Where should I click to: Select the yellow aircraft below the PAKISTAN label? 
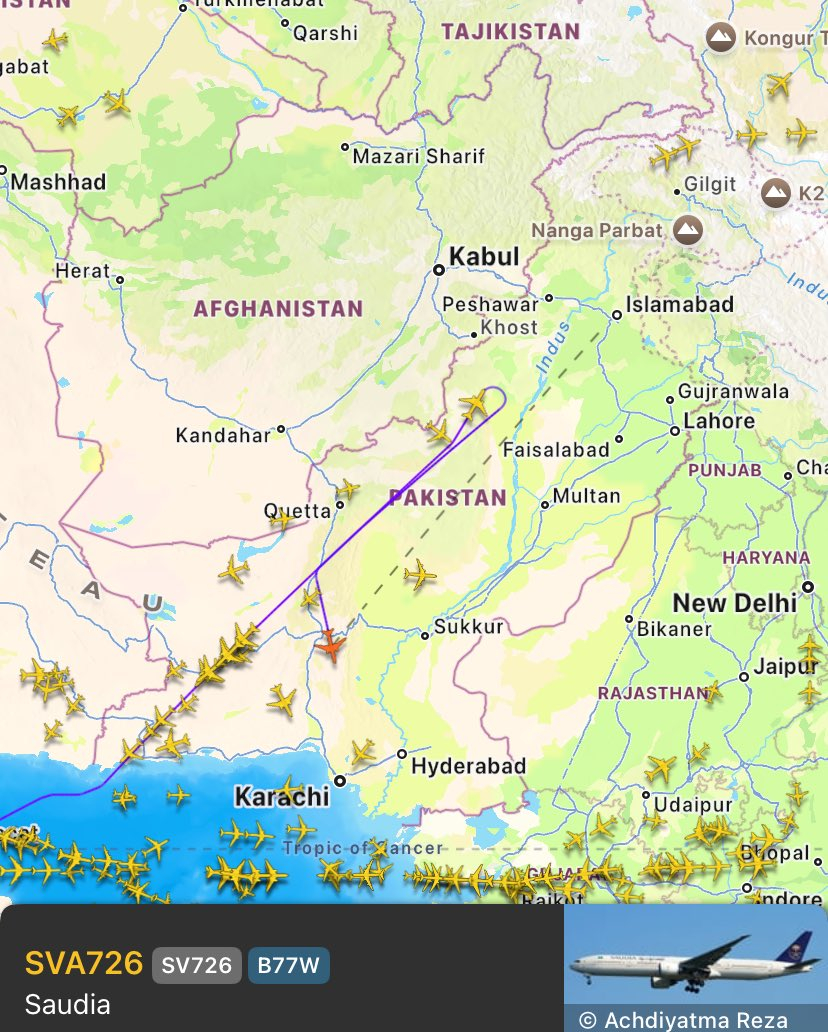(420, 575)
